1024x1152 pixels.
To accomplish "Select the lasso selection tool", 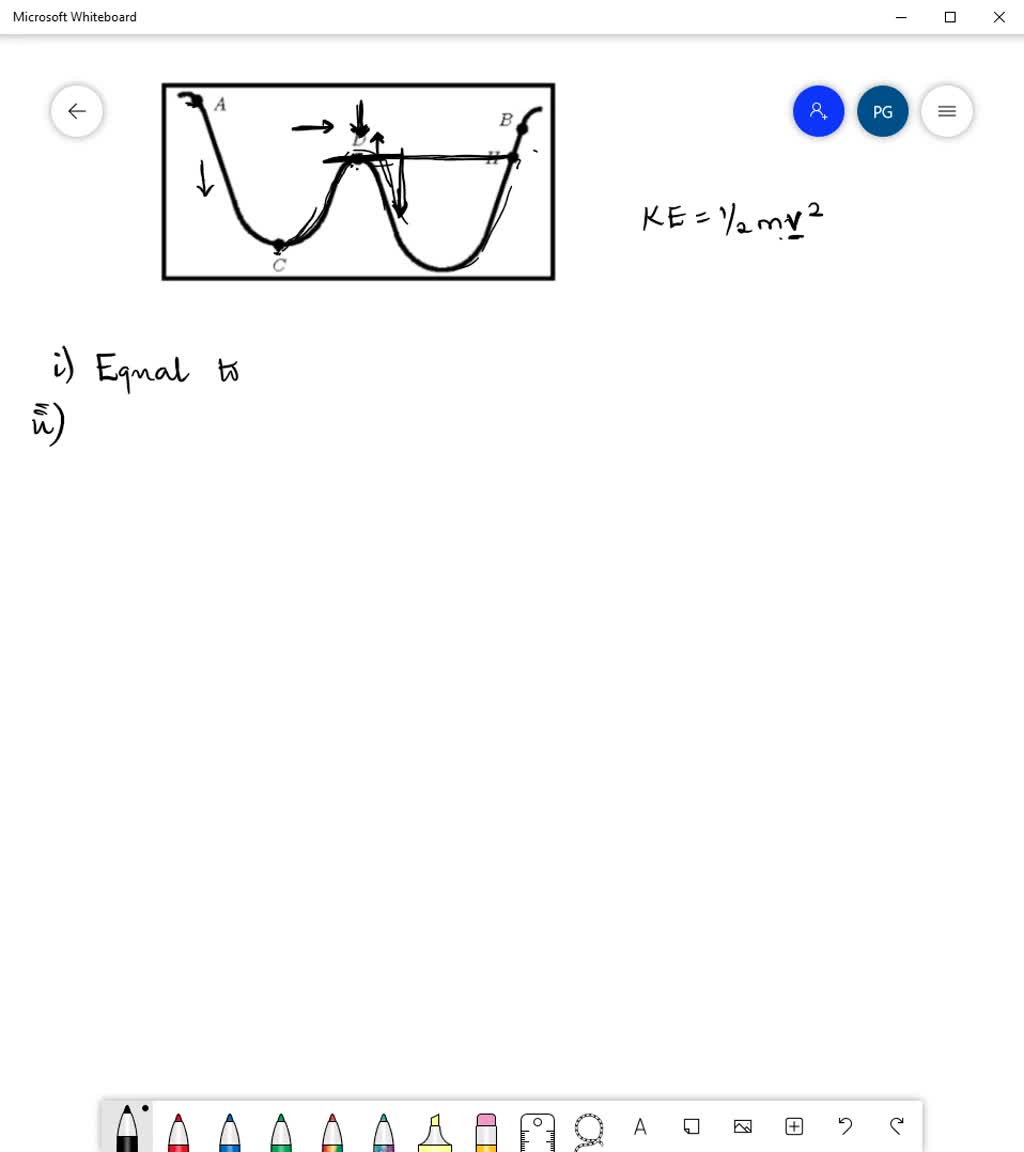I will 588,1127.
